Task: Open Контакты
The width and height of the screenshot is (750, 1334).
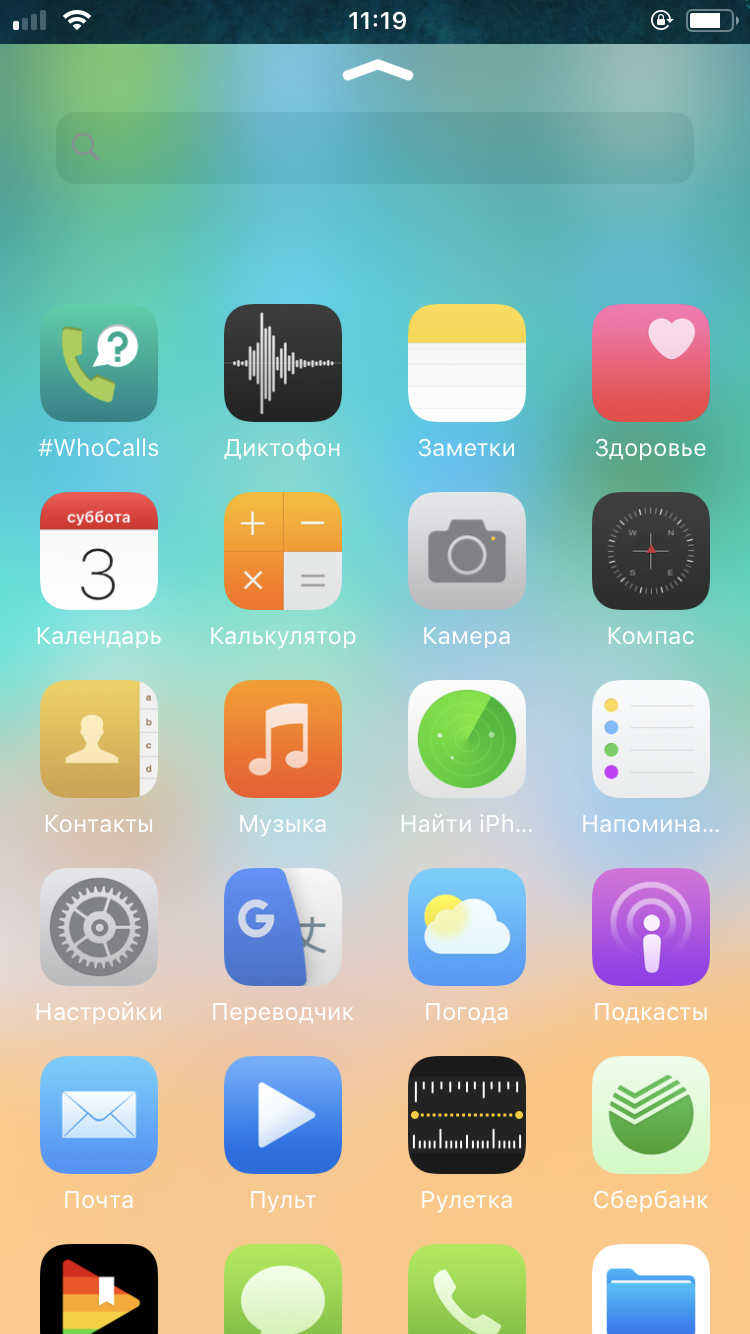Action: [99, 739]
